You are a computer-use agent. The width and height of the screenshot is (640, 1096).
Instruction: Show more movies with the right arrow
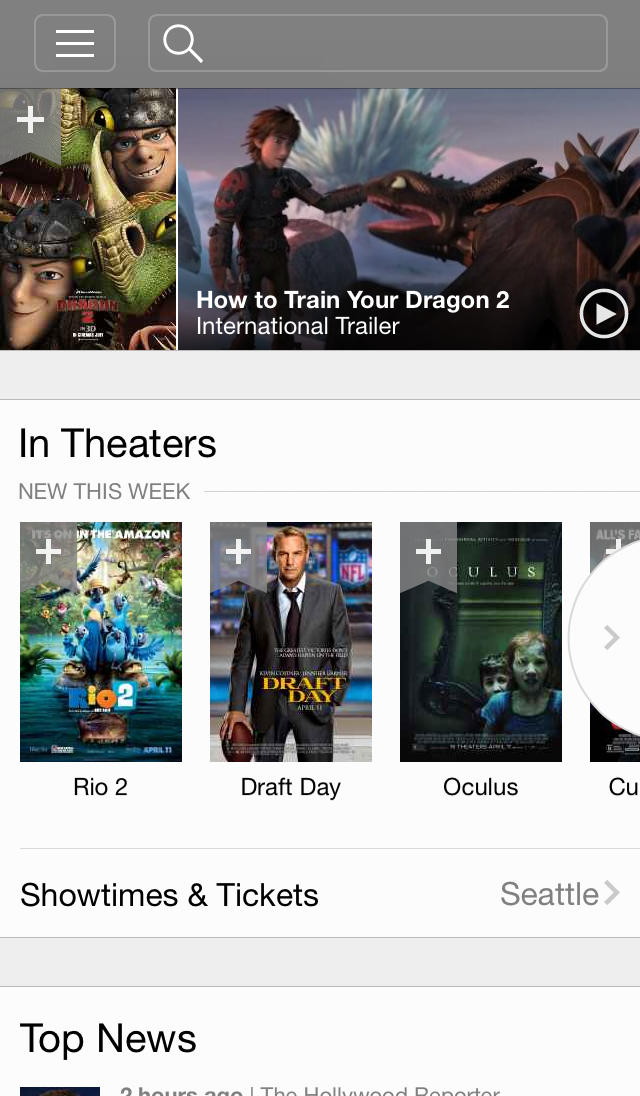[x=611, y=638]
